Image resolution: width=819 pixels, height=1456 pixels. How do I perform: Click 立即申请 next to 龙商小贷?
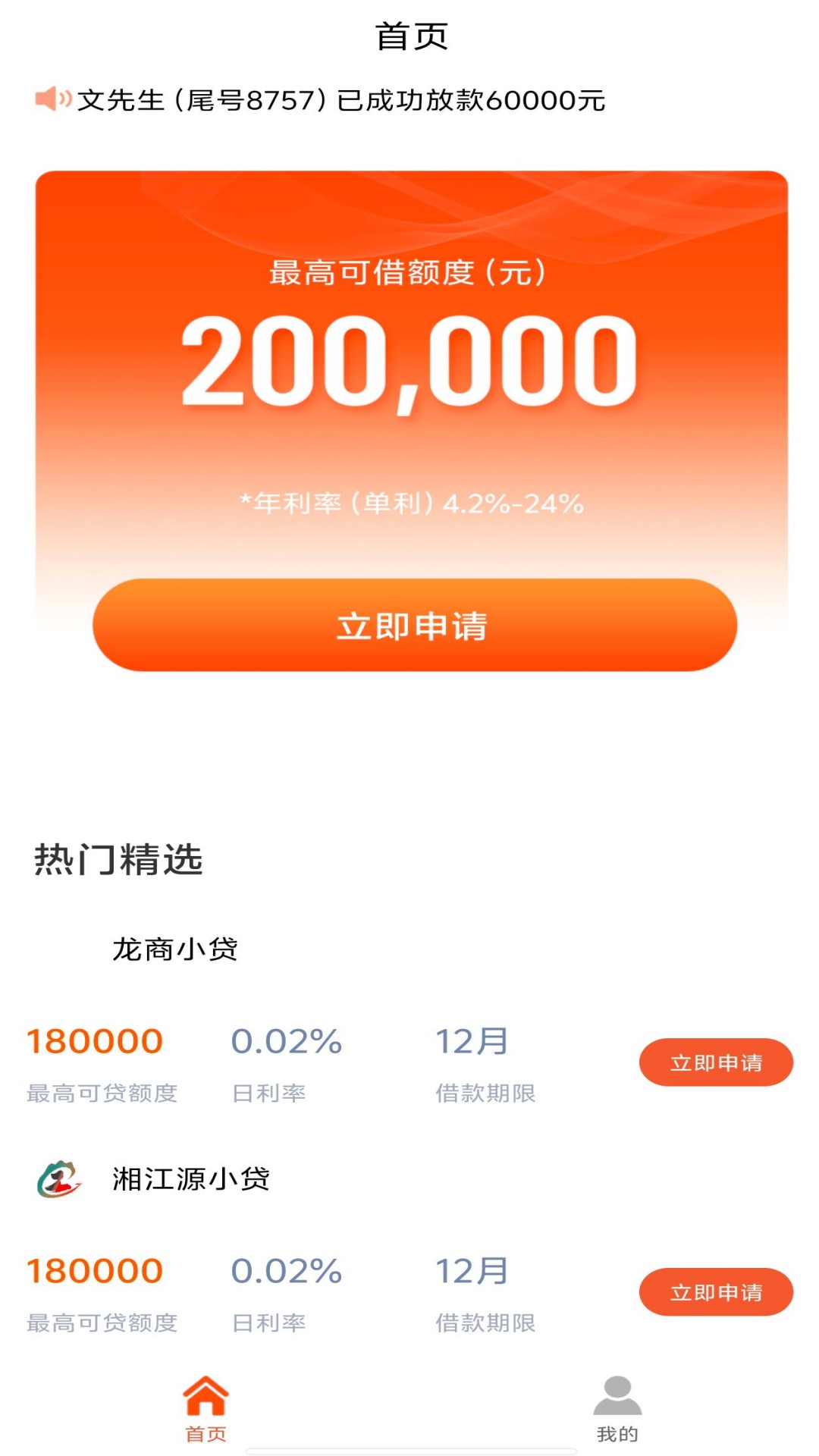(715, 1063)
